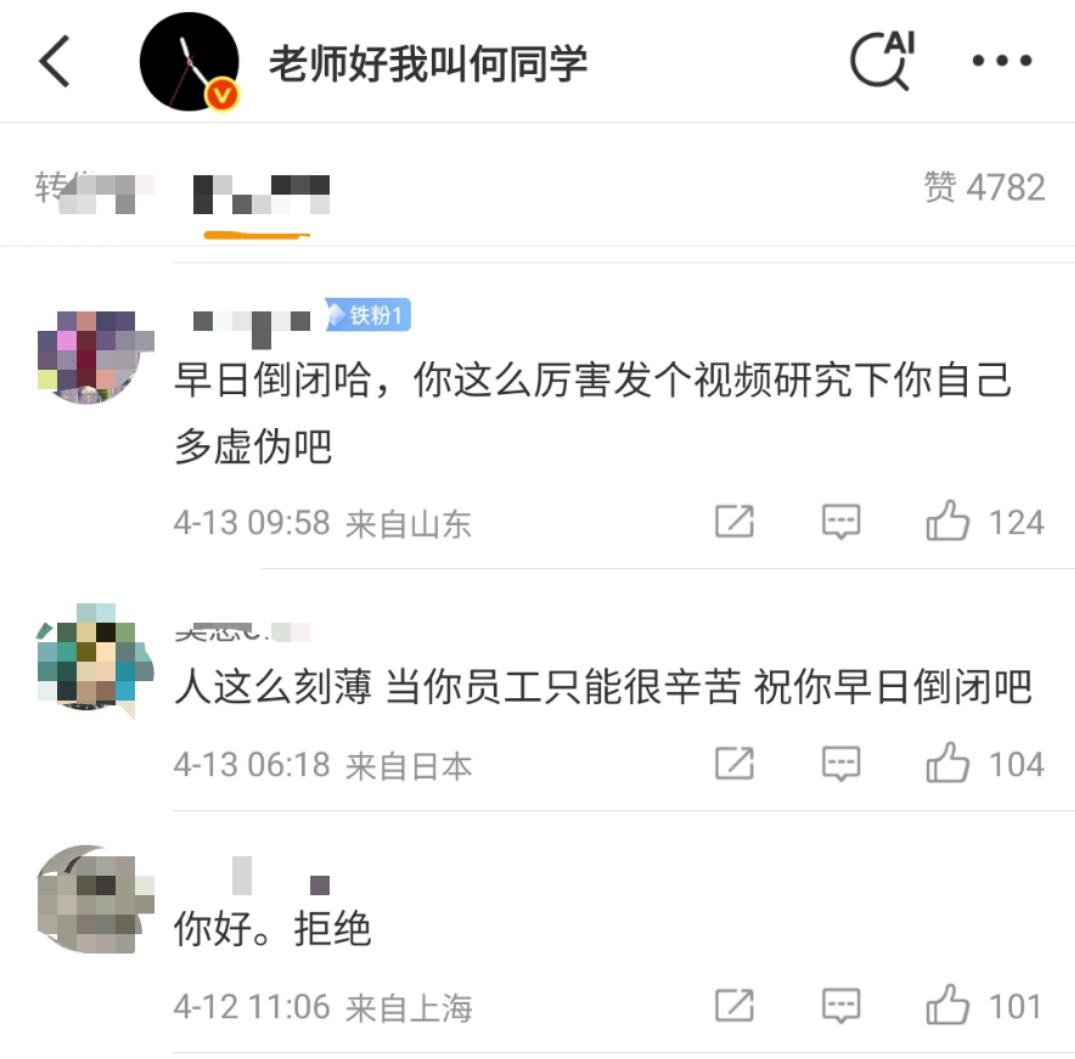Like the comment with 104 likes
Image resolution: width=1075 pixels, height=1059 pixels.
click(947, 765)
